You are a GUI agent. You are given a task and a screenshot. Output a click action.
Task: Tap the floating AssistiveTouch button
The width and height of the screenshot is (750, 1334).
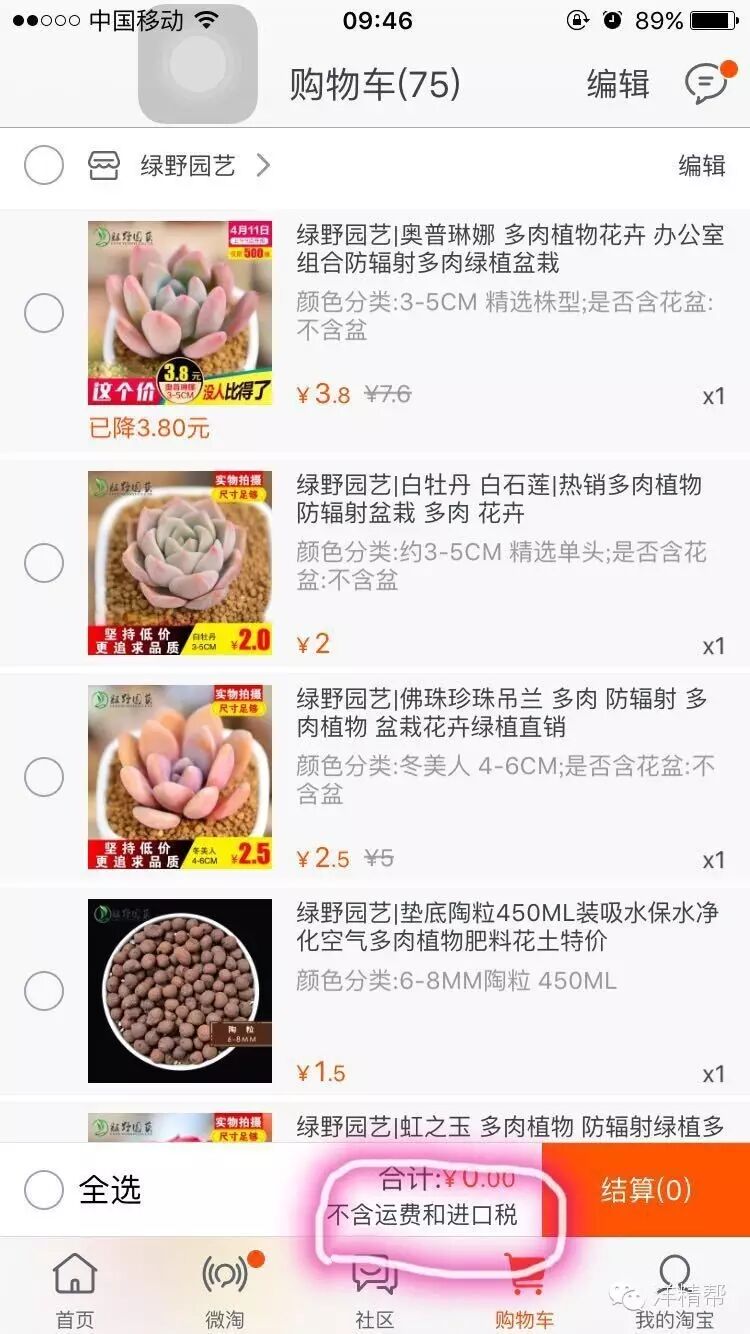click(198, 64)
